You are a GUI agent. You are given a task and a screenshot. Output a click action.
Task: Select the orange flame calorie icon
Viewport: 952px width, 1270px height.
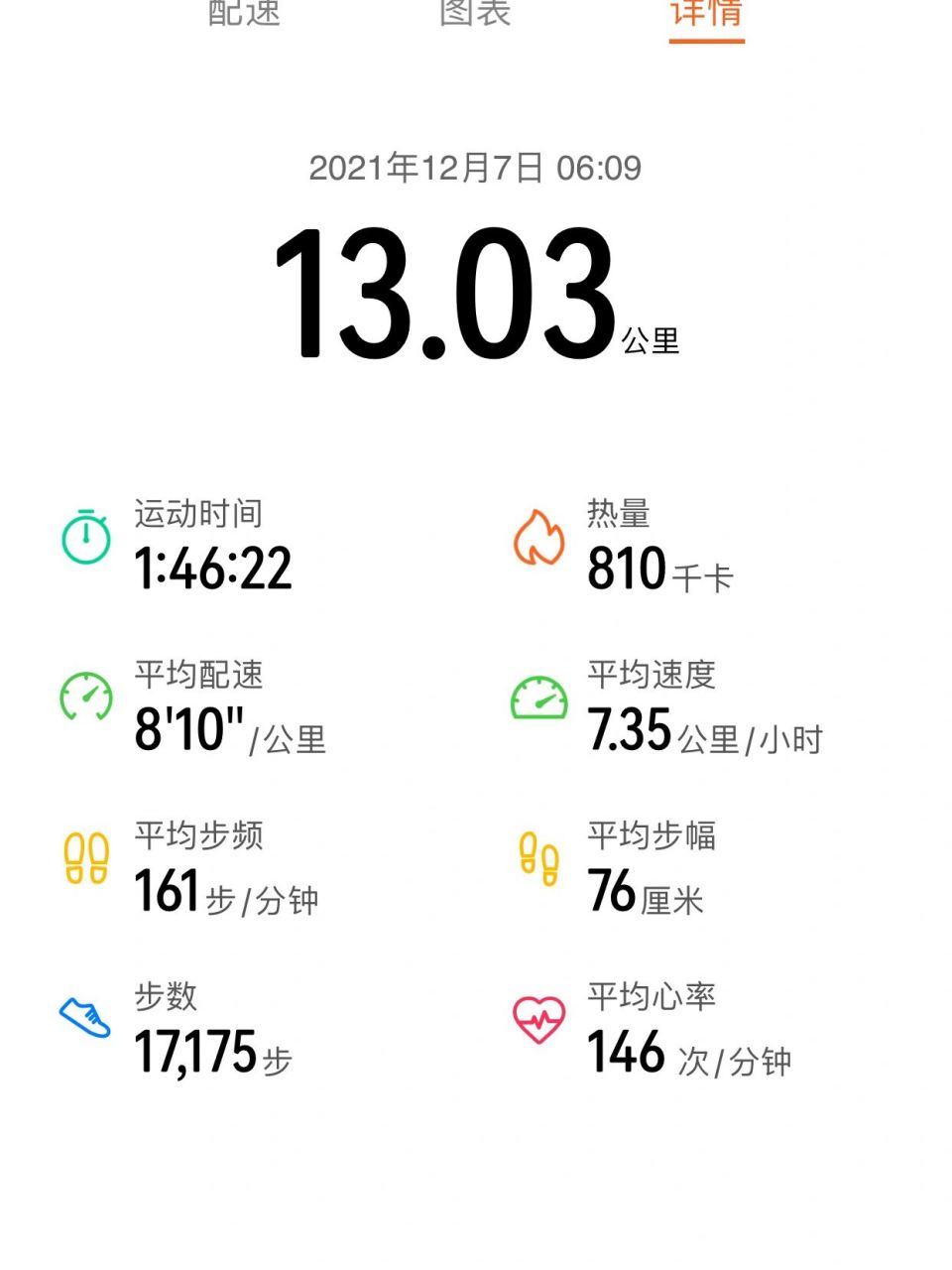538,534
